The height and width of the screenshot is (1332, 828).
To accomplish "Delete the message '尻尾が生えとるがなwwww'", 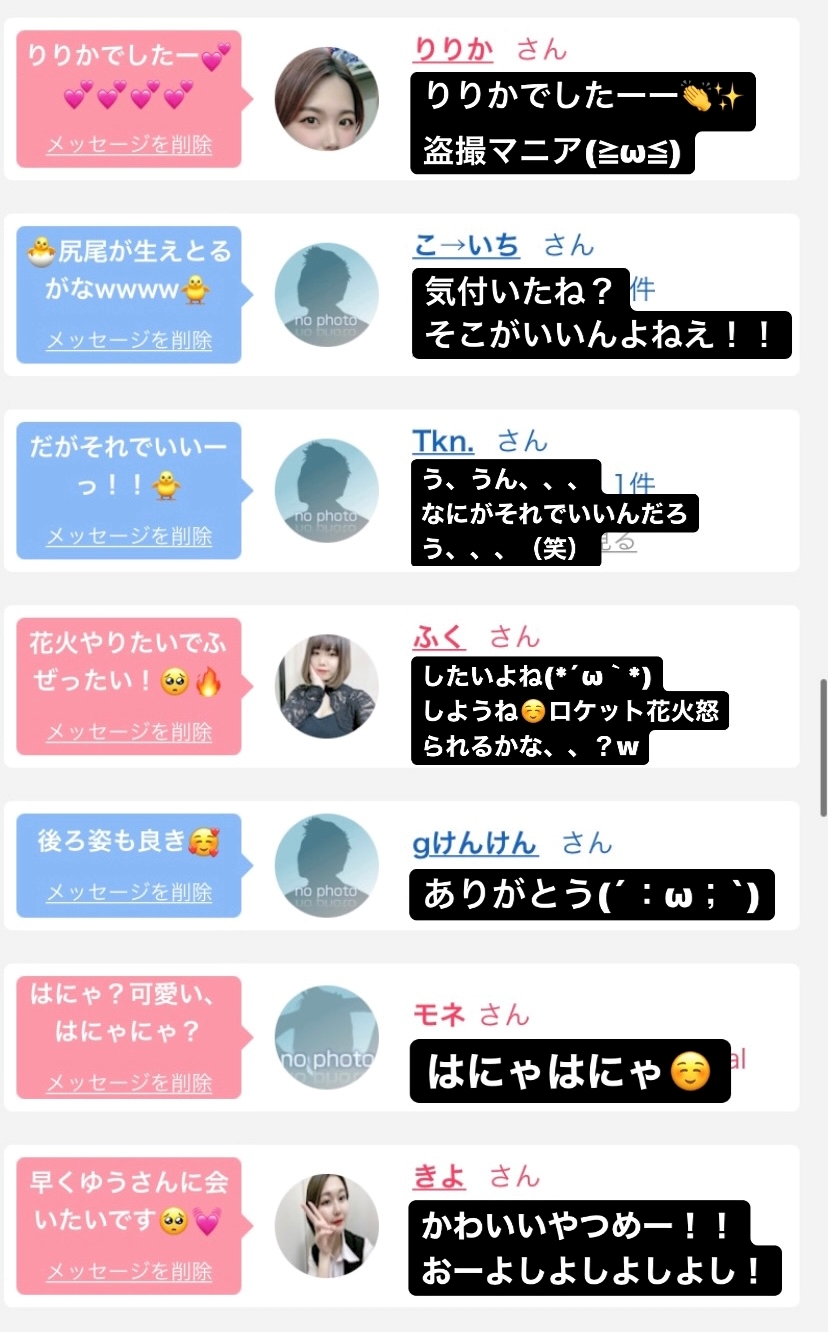I will pos(129,341).
